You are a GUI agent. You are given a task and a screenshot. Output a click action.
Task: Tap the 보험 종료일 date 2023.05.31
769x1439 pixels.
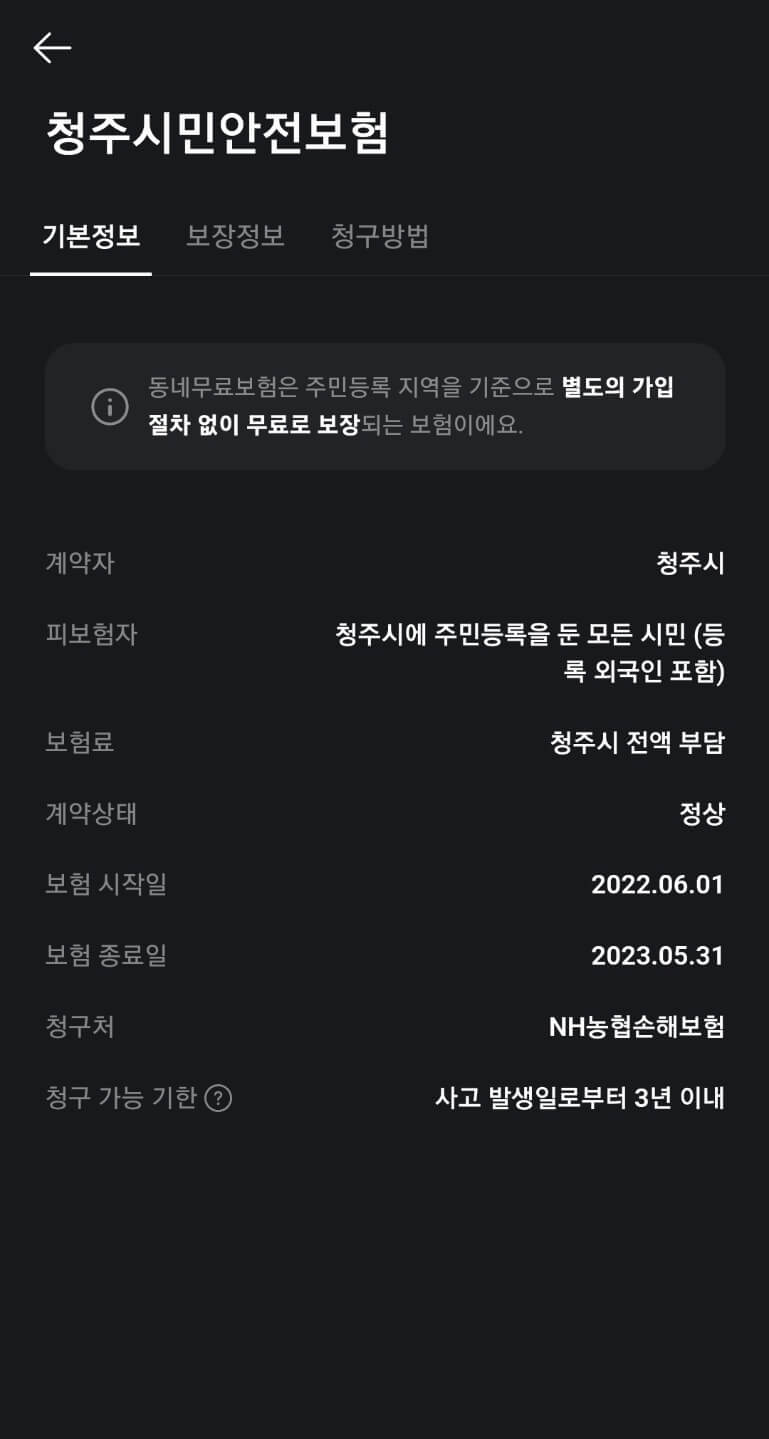point(657,955)
